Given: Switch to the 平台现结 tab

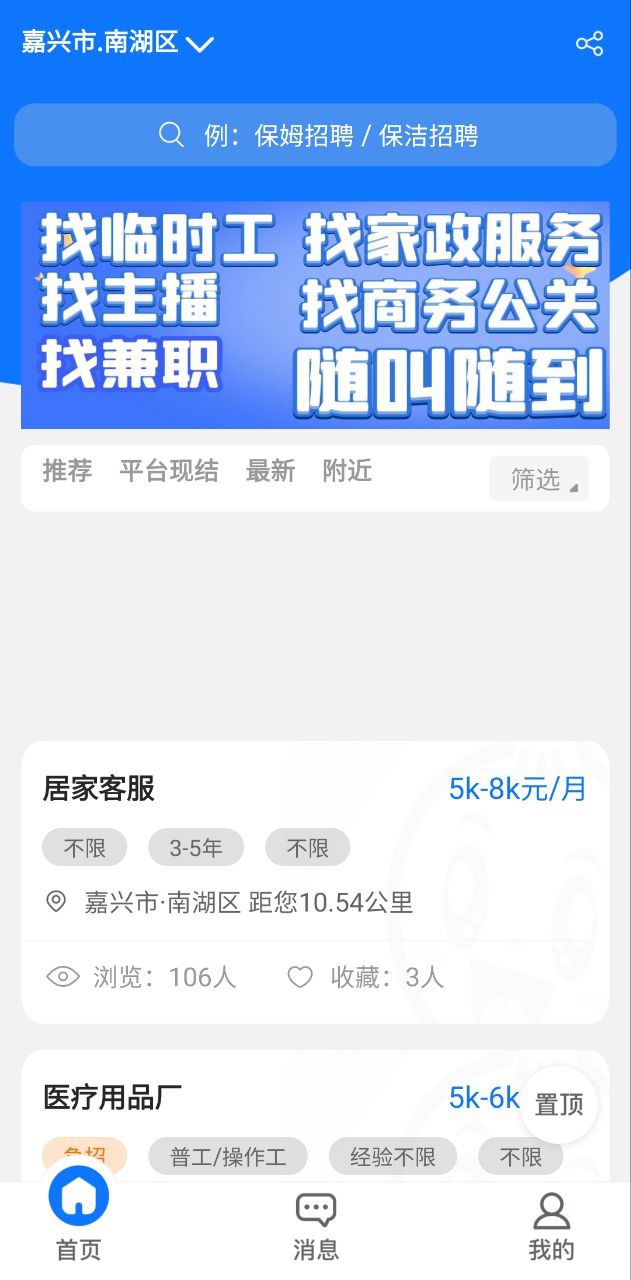Looking at the screenshot, I should pyautogui.click(x=169, y=471).
